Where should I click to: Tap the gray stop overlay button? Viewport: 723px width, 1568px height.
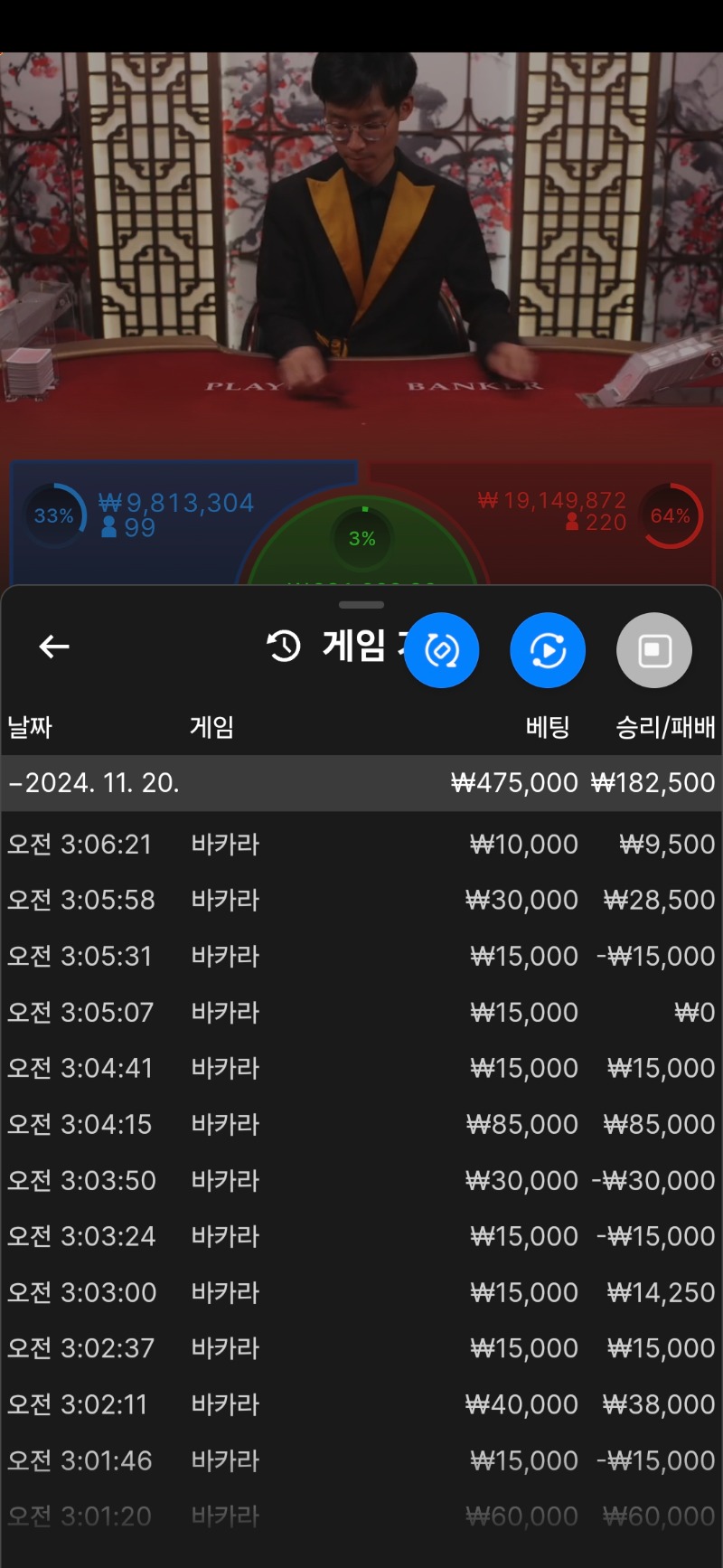[654, 650]
